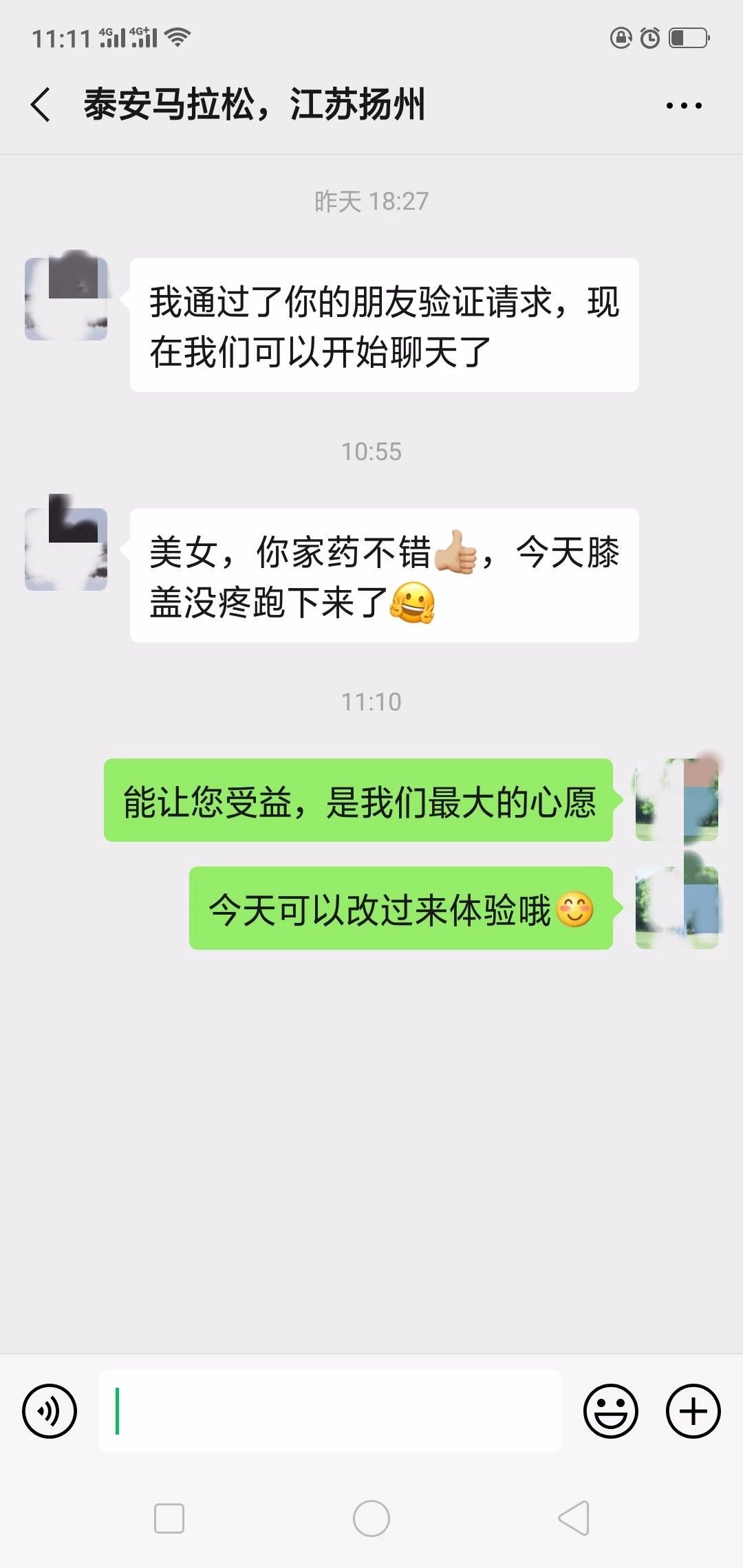Open the emoji sticker panel
The image size is (743, 1568).
coord(611,1411)
